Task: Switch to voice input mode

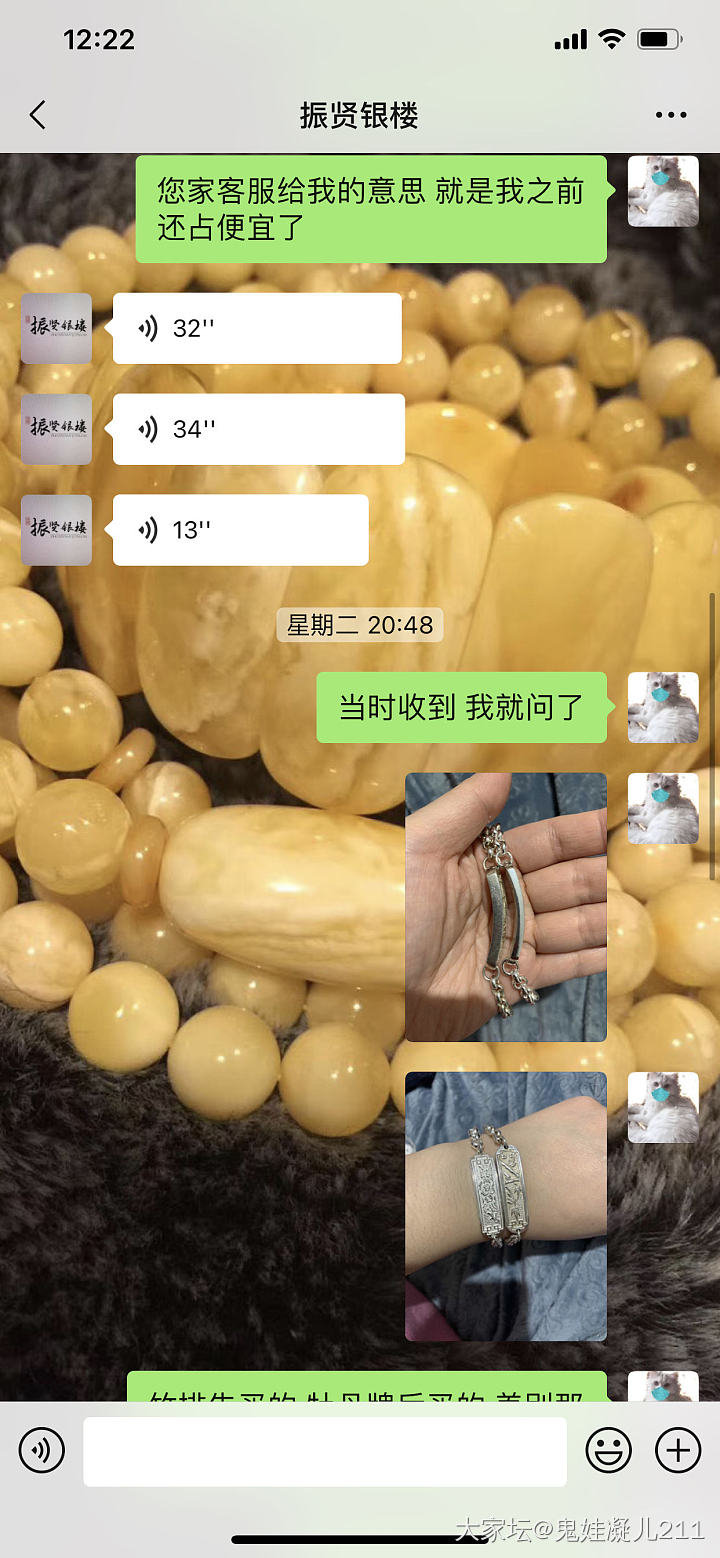Action: [x=42, y=1450]
